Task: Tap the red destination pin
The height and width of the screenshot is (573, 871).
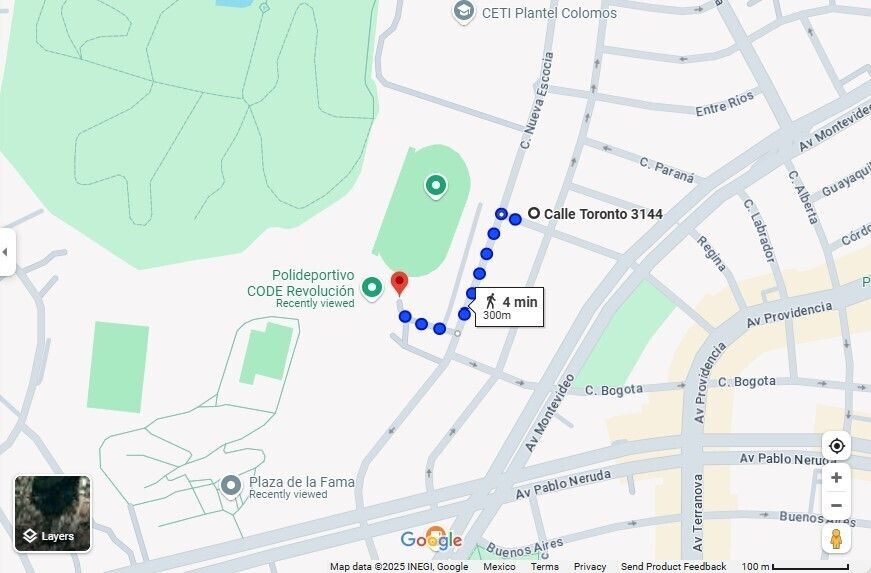Action: coord(399,283)
